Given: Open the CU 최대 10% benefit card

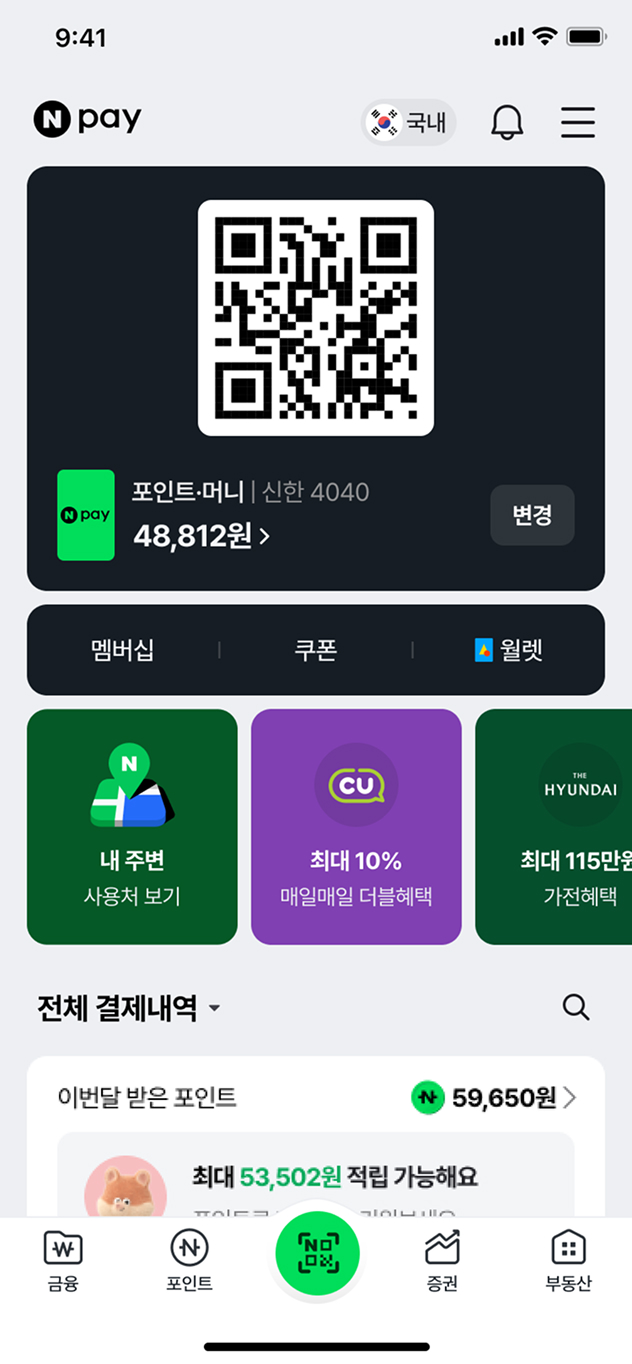Looking at the screenshot, I should (x=356, y=826).
